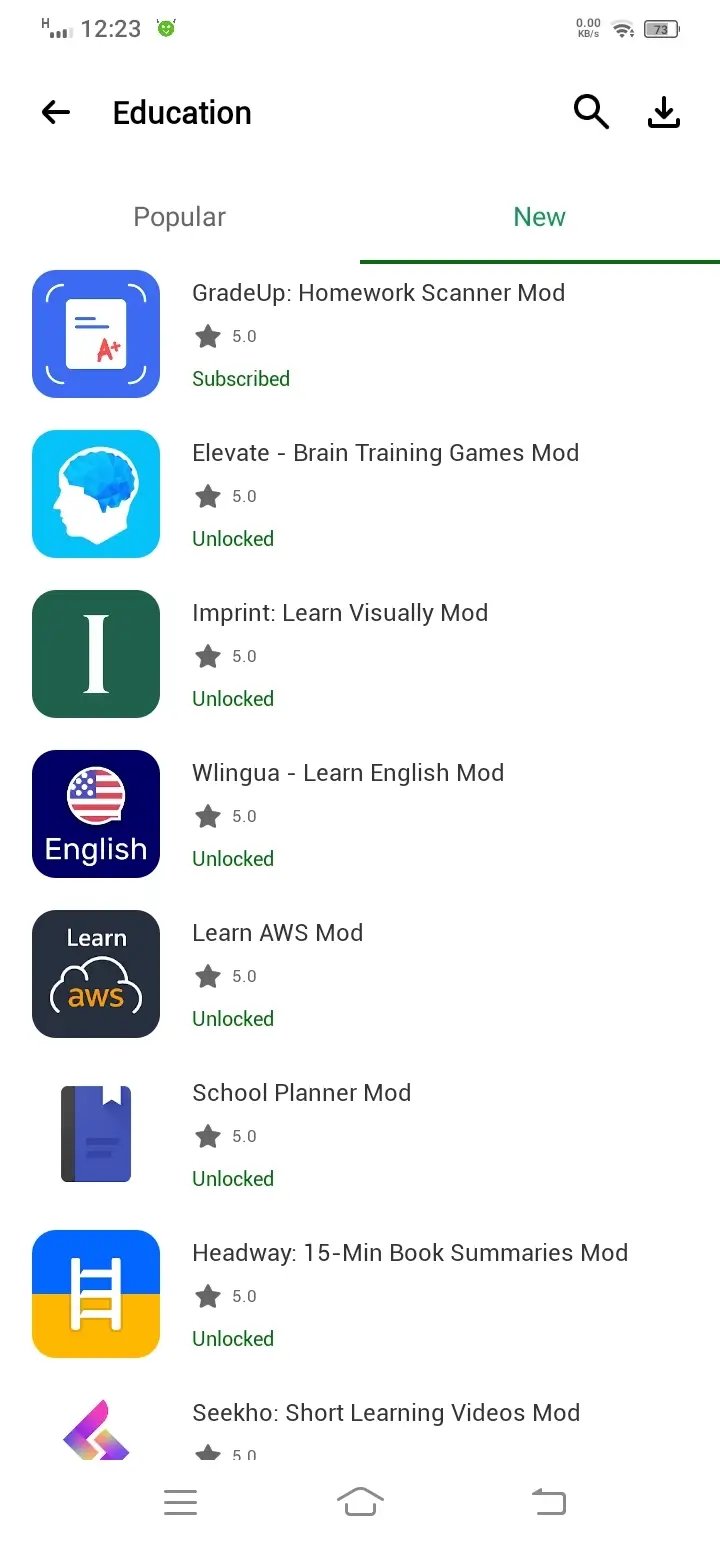Stay on the New tab by clicking it
The height and width of the screenshot is (1544, 720).
click(539, 216)
